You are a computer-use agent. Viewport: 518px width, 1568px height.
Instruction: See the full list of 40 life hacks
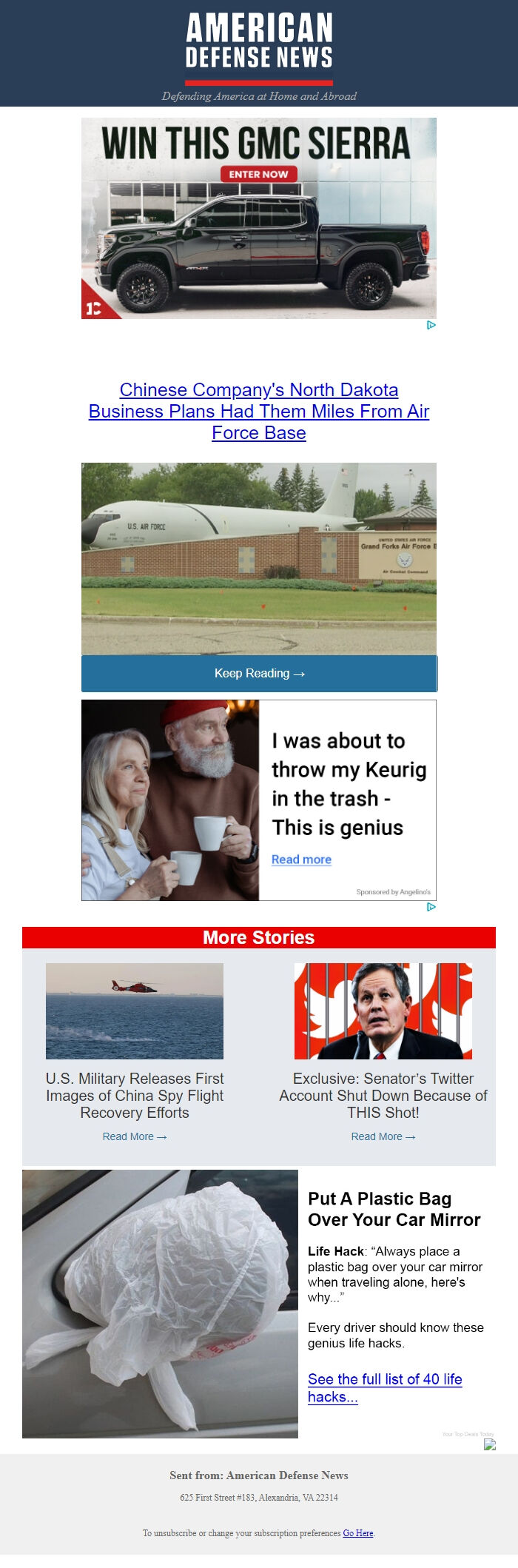384,1387
